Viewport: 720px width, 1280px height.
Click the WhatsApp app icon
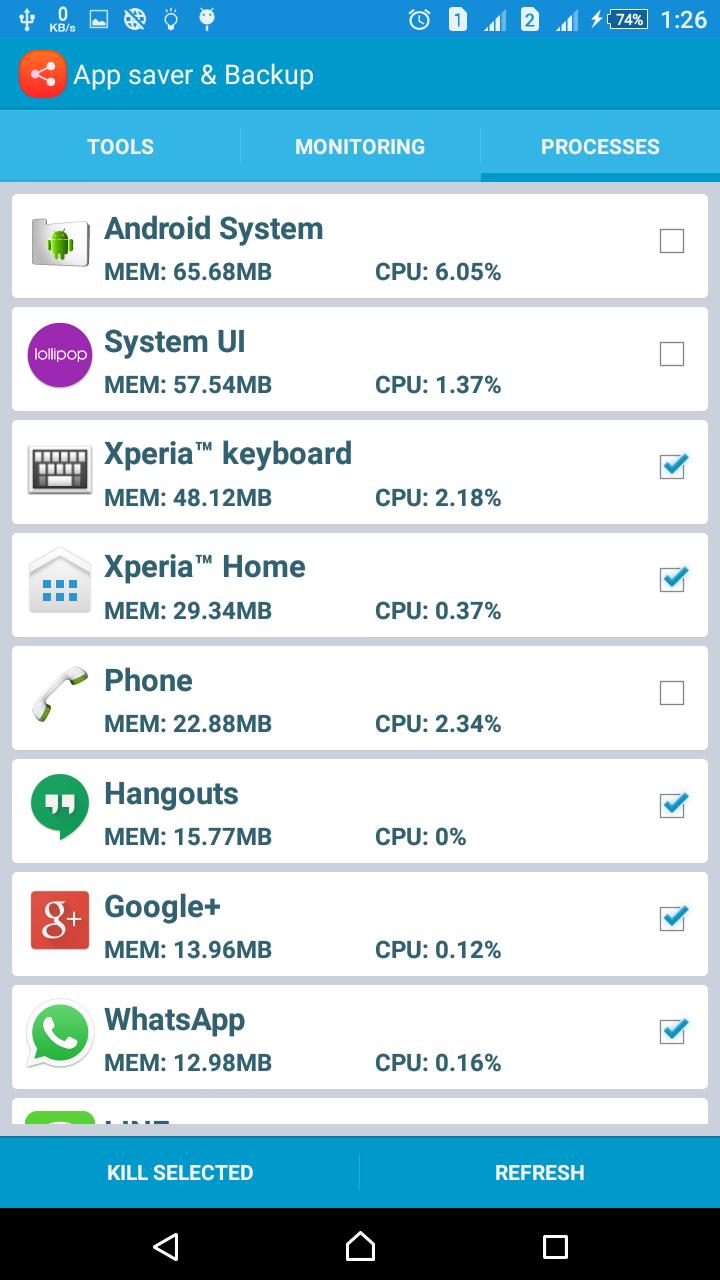tap(59, 1033)
